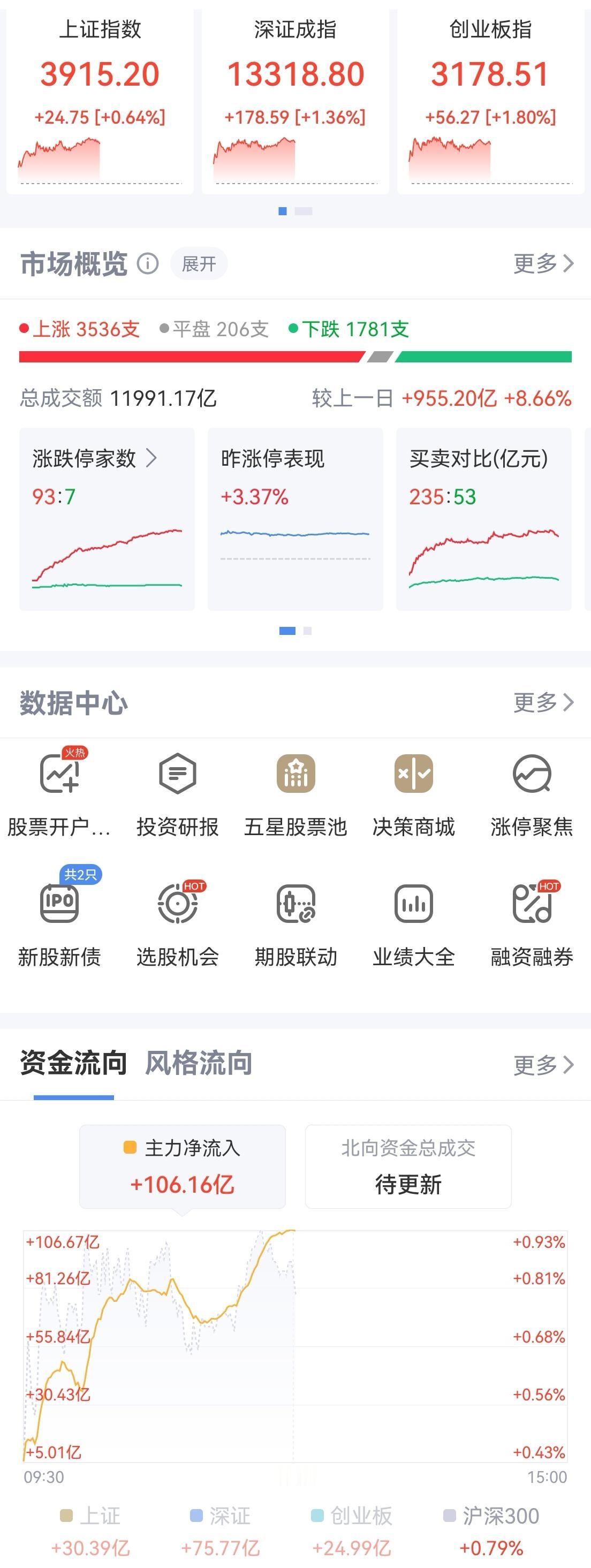Switch to the 风格流向 tab

coord(199,1063)
